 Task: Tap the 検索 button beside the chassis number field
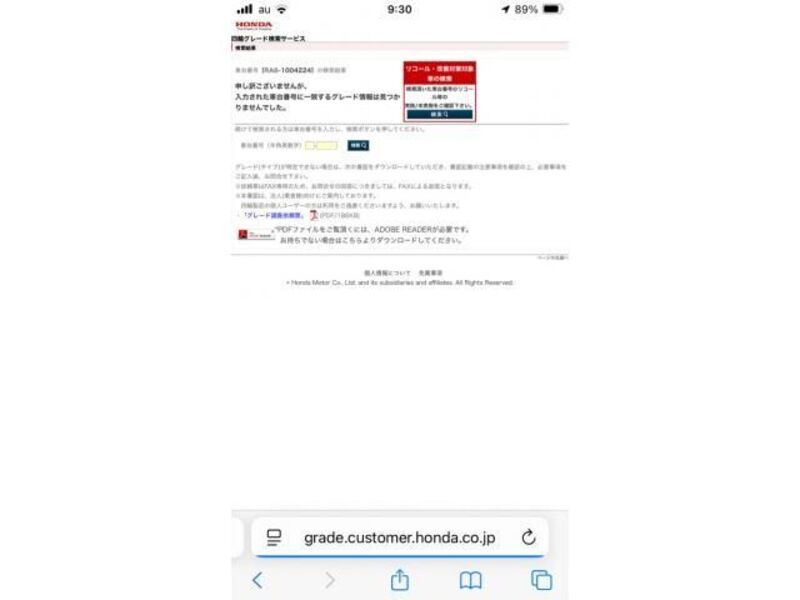point(358,145)
